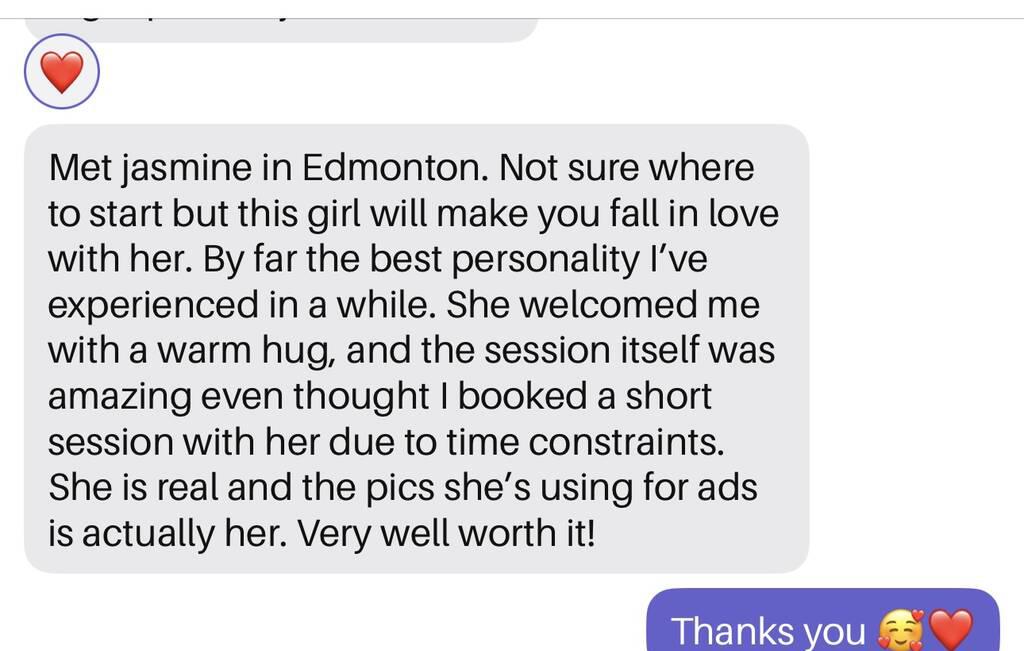This screenshot has width=1024, height=651.
Task: Tap the heart reaction under the message
Action: click(x=61, y=72)
